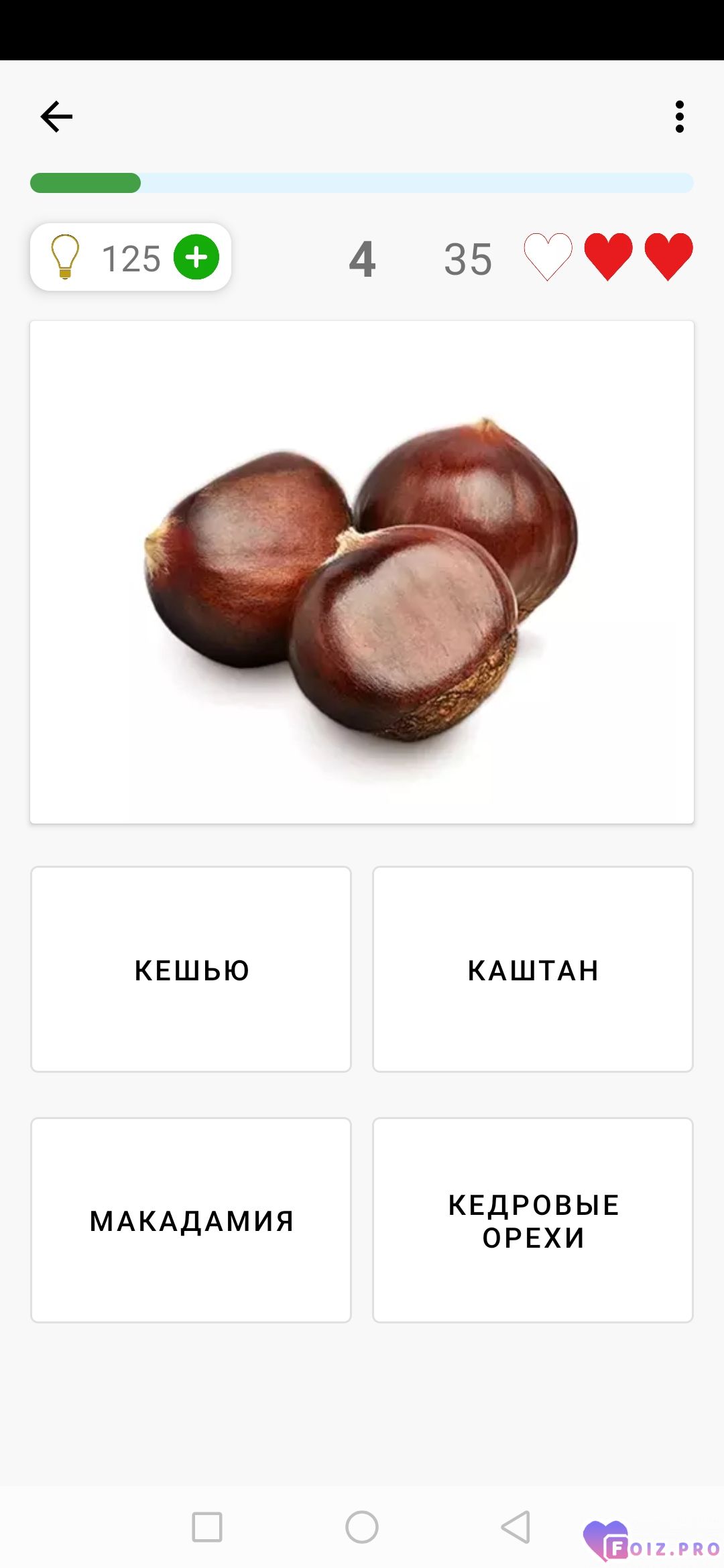Tap the lightbulb hint button
The width and height of the screenshot is (724, 1568).
point(65,257)
